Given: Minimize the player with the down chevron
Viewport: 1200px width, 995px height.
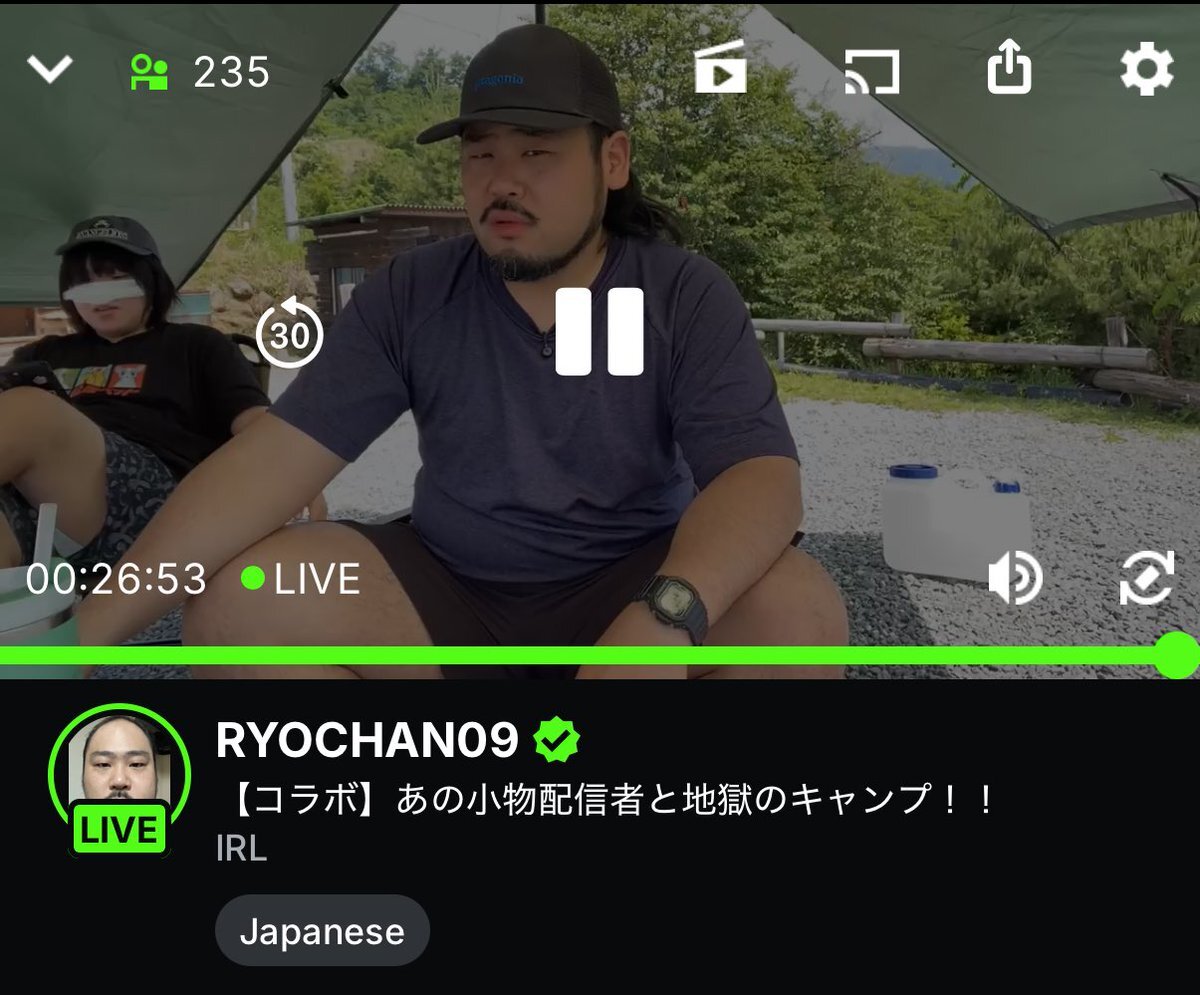Looking at the screenshot, I should [49, 70].
